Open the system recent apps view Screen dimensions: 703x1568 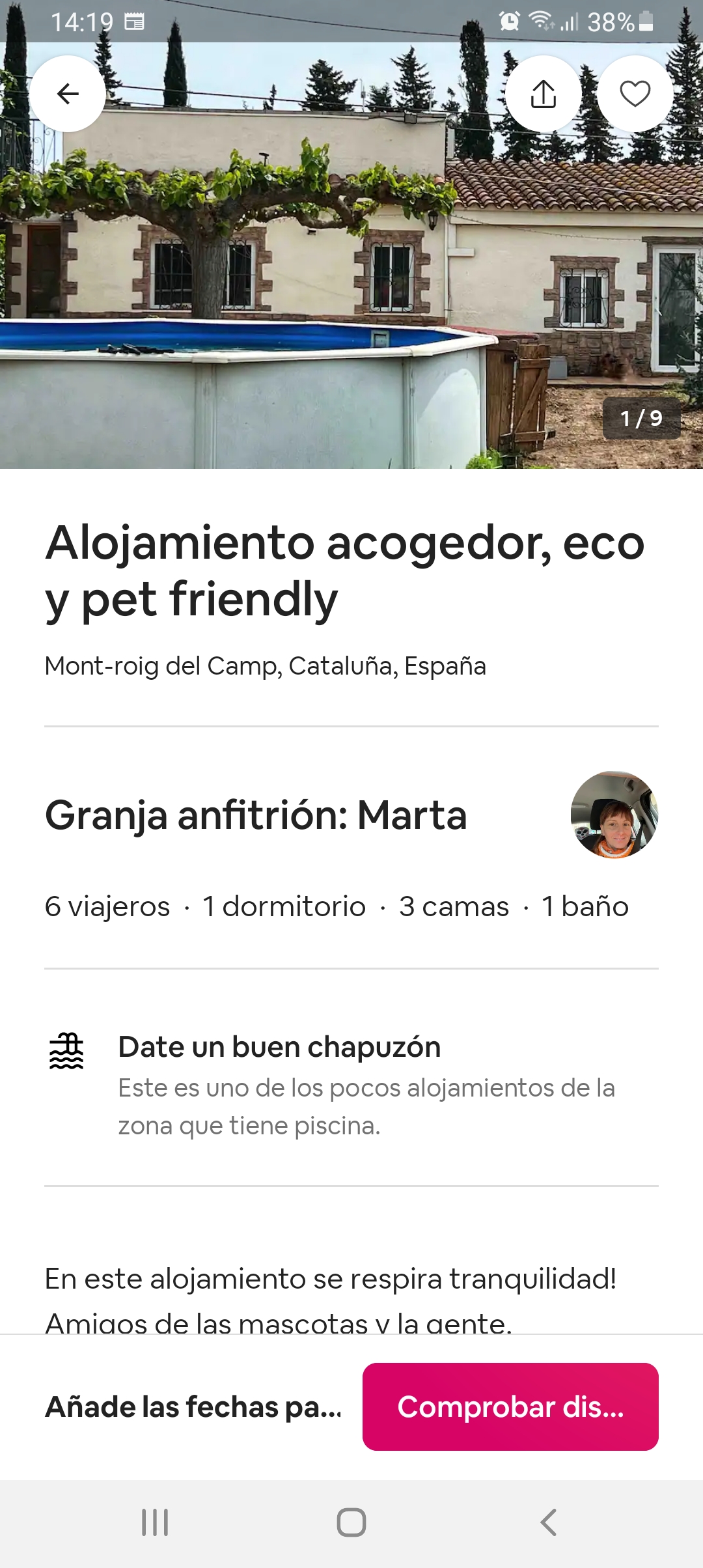(155, 1522)
